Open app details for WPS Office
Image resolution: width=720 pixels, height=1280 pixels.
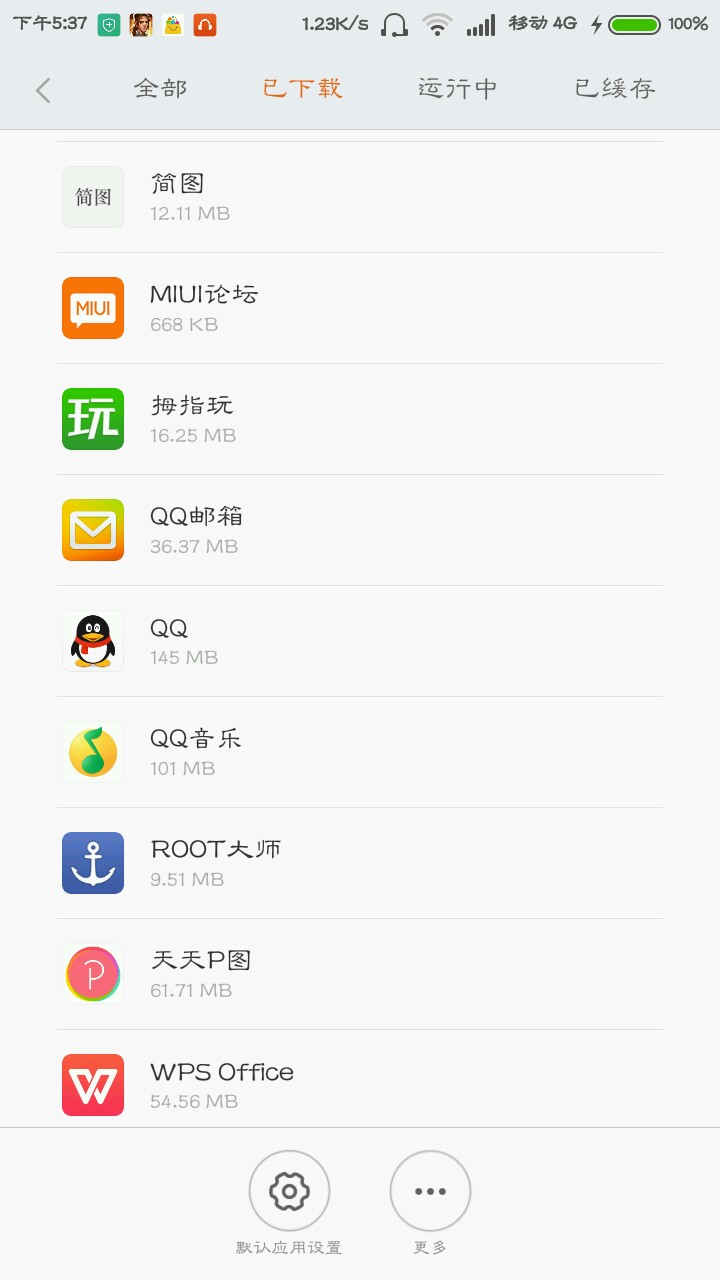[x=360, y=1084]
